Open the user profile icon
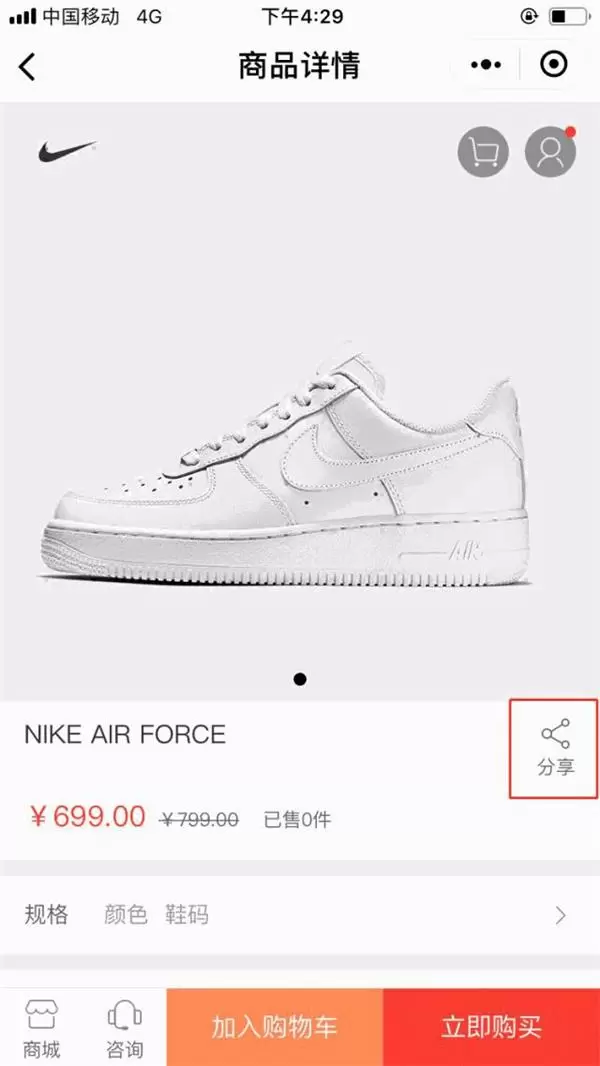 tap(550, 152)
